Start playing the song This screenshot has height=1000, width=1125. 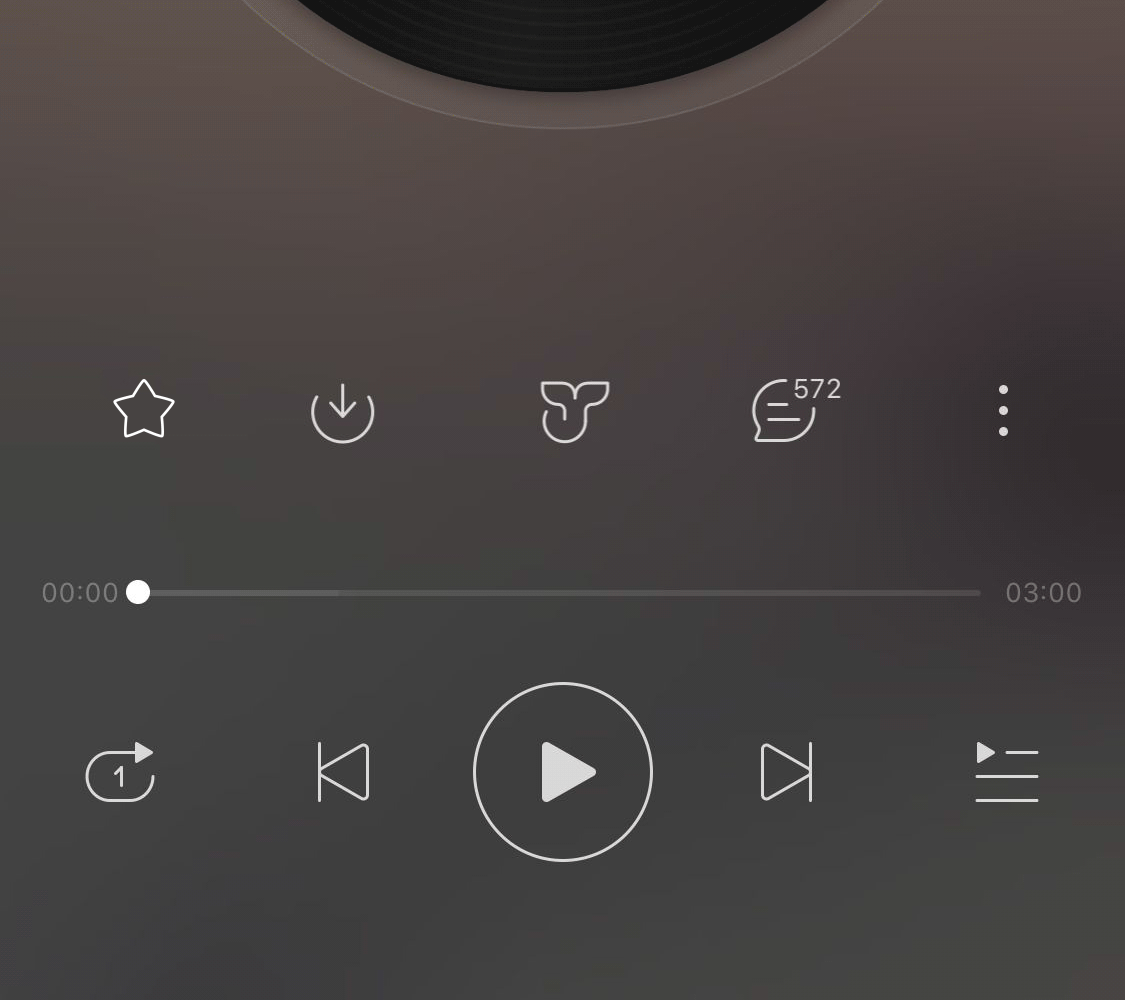pyautogui.click(x=563, y=772)
